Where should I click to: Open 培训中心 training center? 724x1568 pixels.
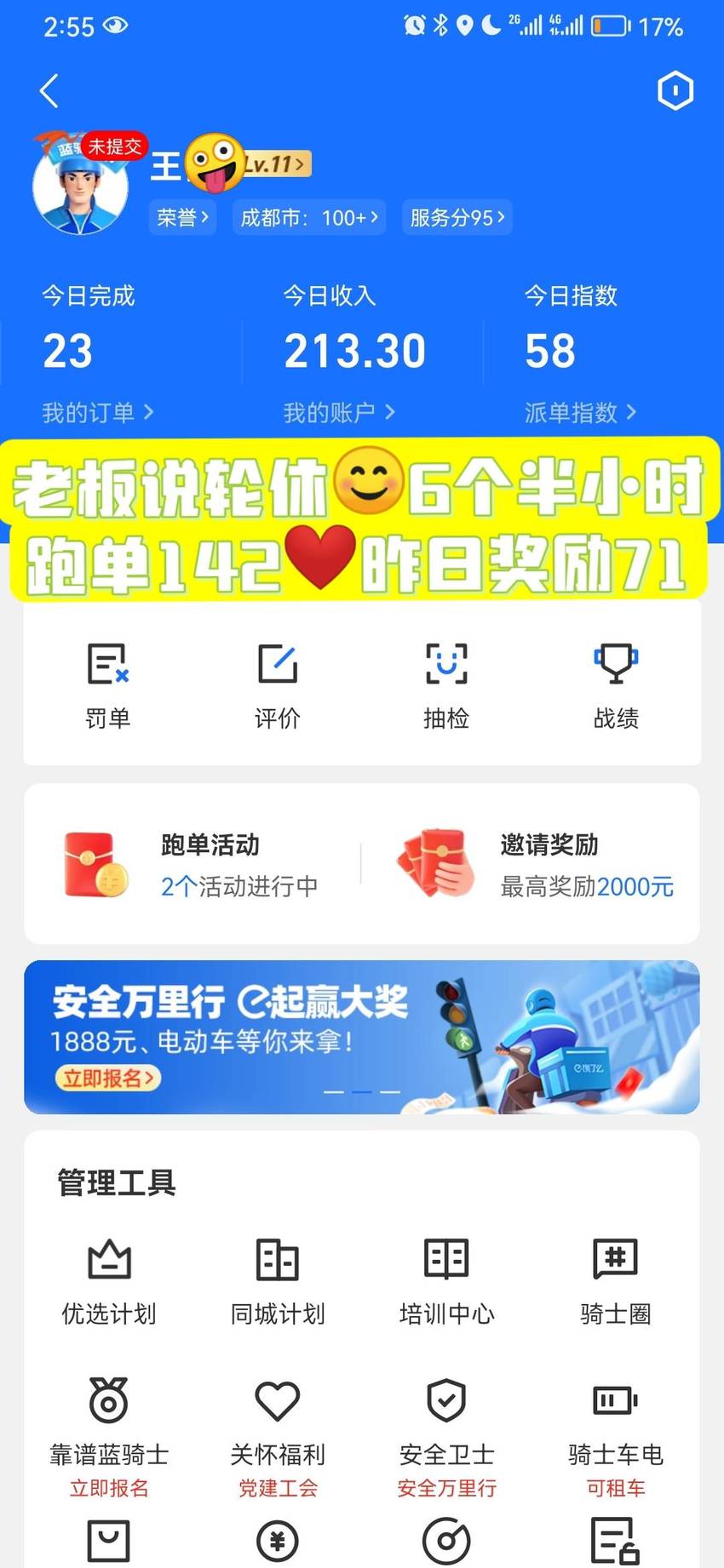coord(446,1283)
